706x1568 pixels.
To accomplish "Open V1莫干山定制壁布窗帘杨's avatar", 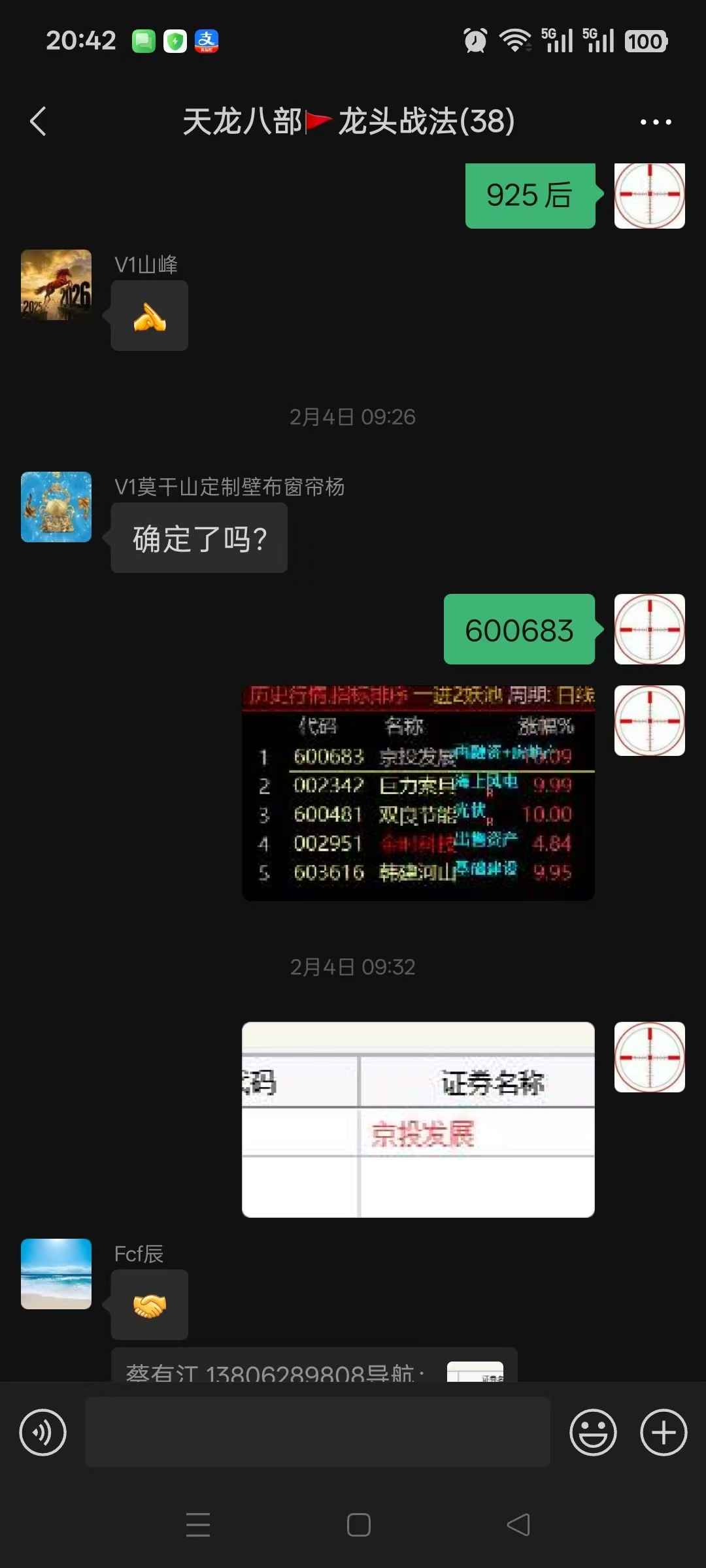I will 56,507.
